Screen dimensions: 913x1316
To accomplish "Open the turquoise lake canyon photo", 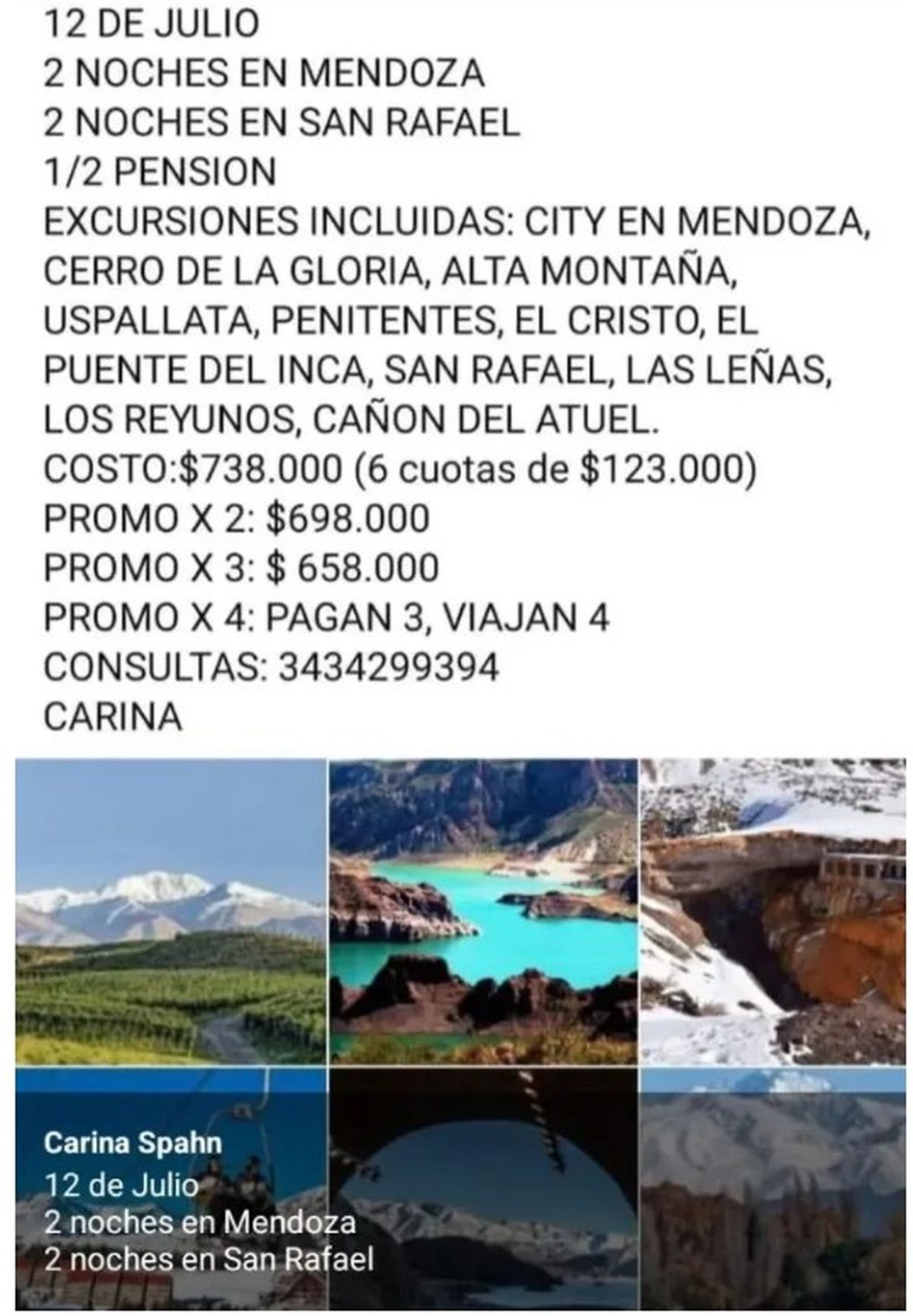I will pyautogui.click(x=482, y=911).
